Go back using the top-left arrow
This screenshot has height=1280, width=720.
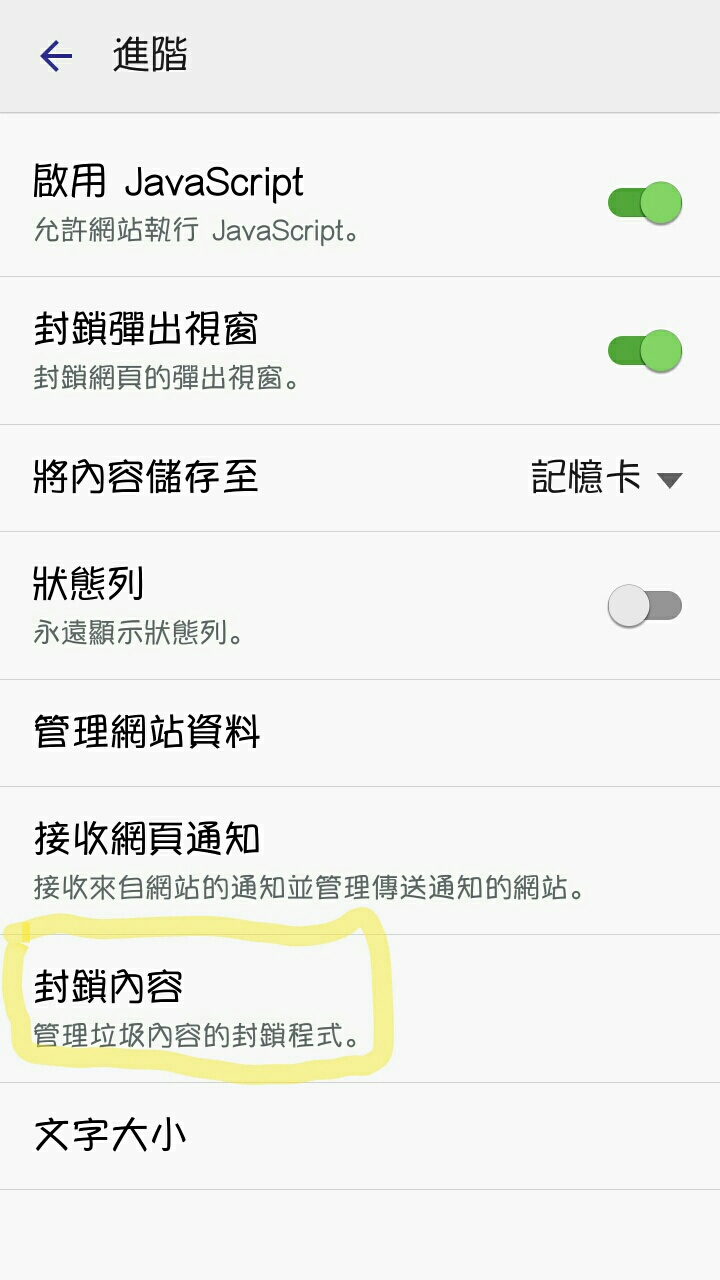(56, 56)
